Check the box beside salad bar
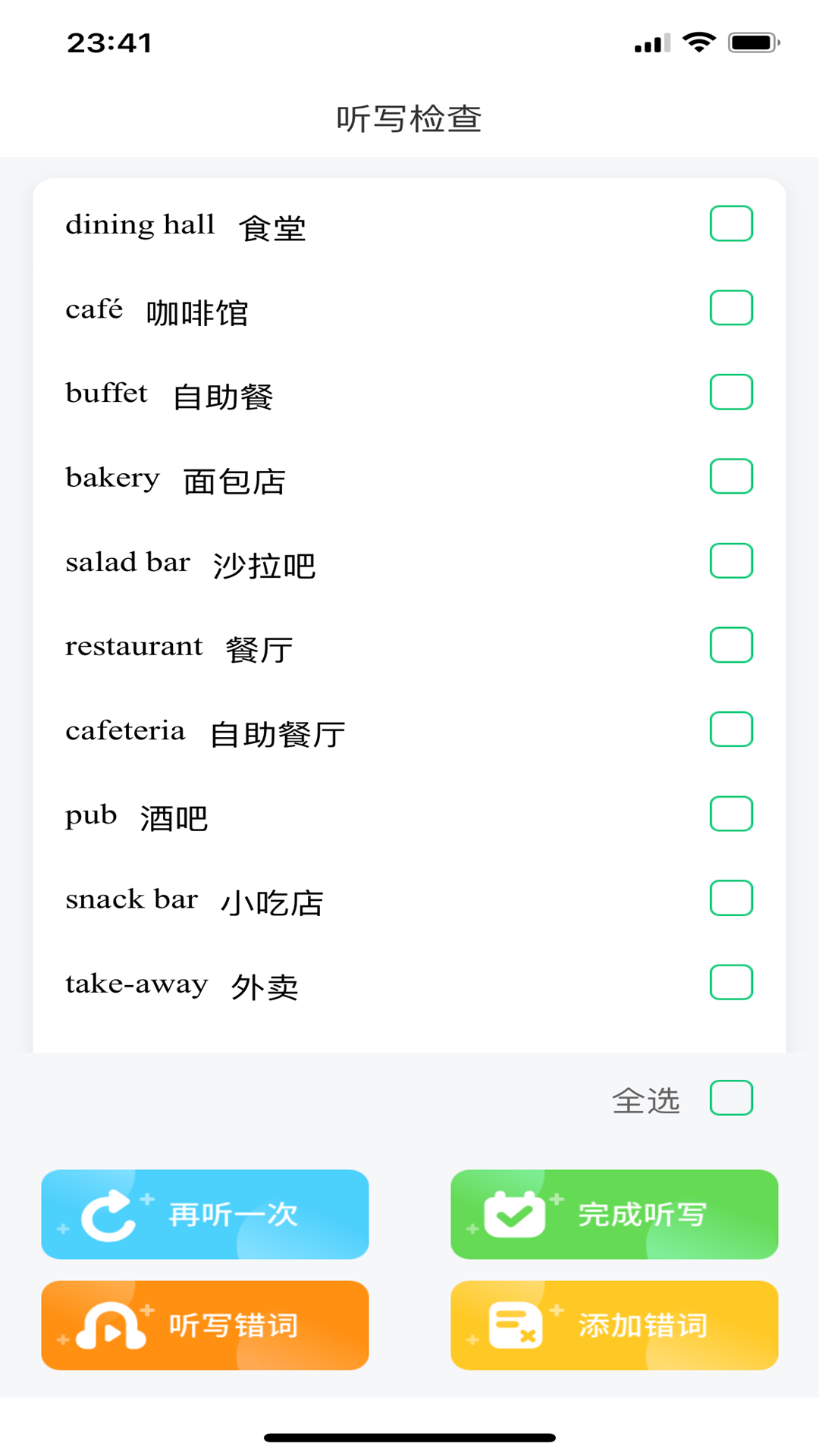This screenshot has width=819, height=1456. [730, 560]
